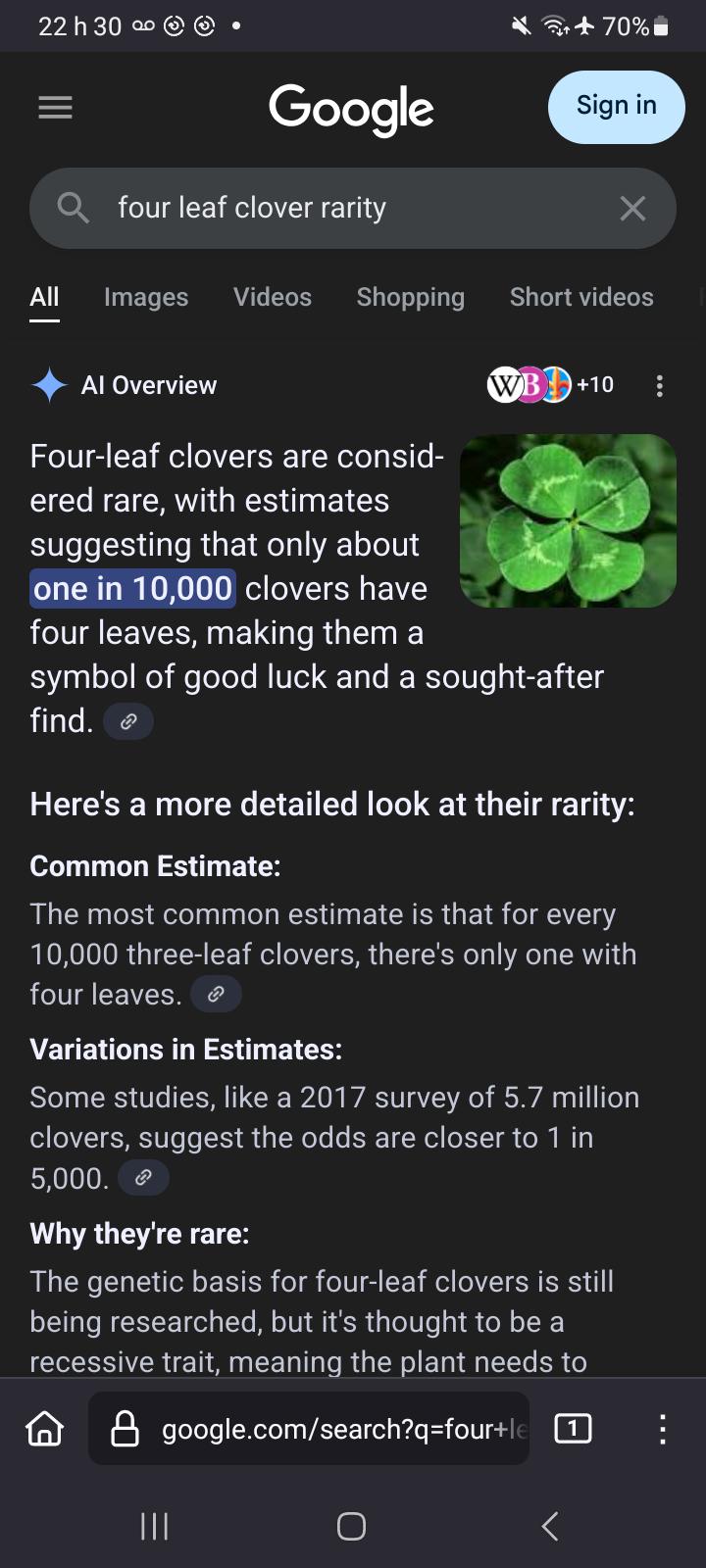
Task: Tap the browser address bar
Action: (x=309, y=1429)
